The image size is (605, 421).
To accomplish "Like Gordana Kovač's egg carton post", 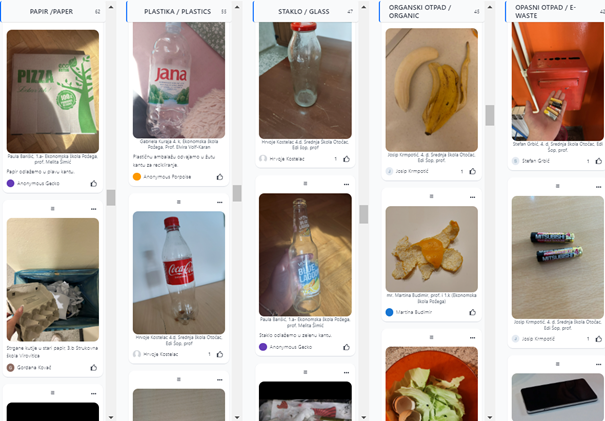I will coord(94,367).
